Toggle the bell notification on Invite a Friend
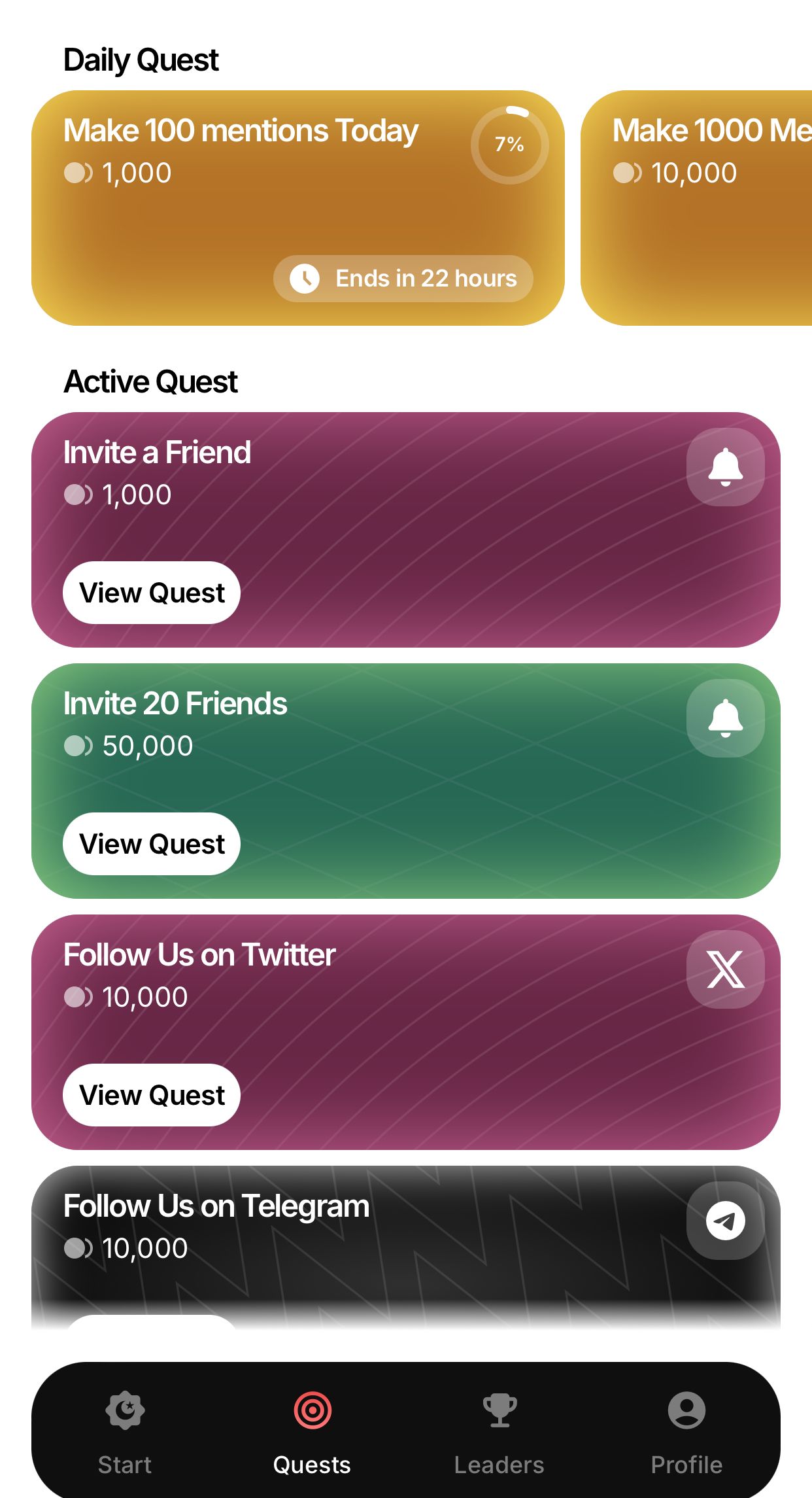 pyautogui.click(x=724, y=466)
